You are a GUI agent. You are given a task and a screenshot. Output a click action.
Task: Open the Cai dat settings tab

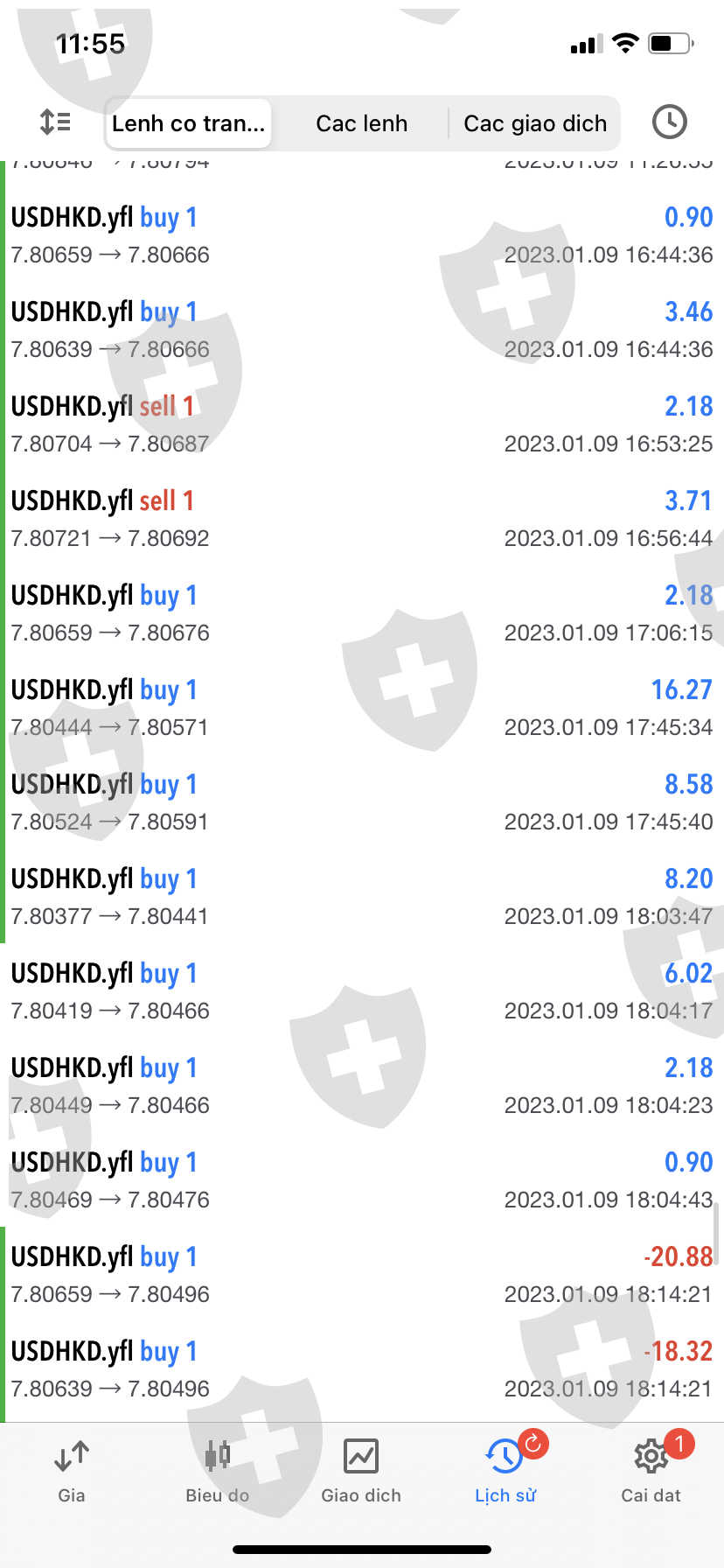[x=651, y=1472]
